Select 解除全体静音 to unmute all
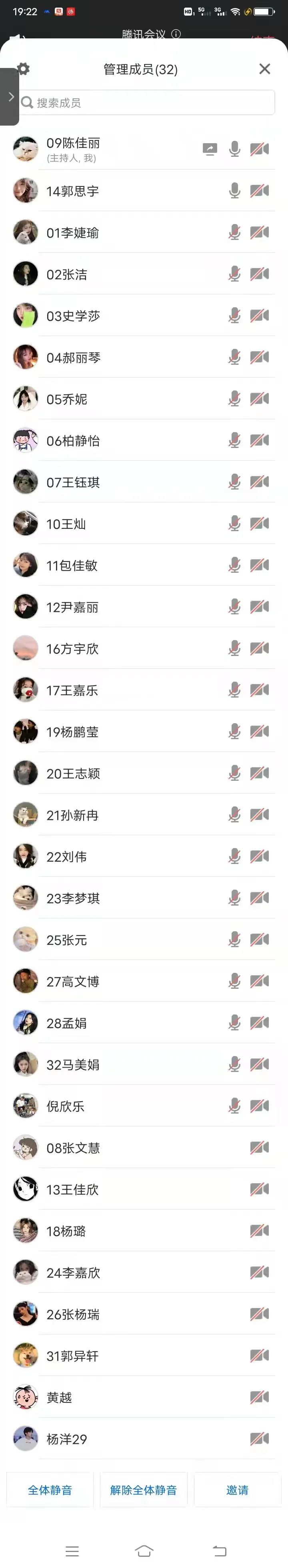The height and width of the screenshot is (1568, 288). click(x=144, y=1490)
